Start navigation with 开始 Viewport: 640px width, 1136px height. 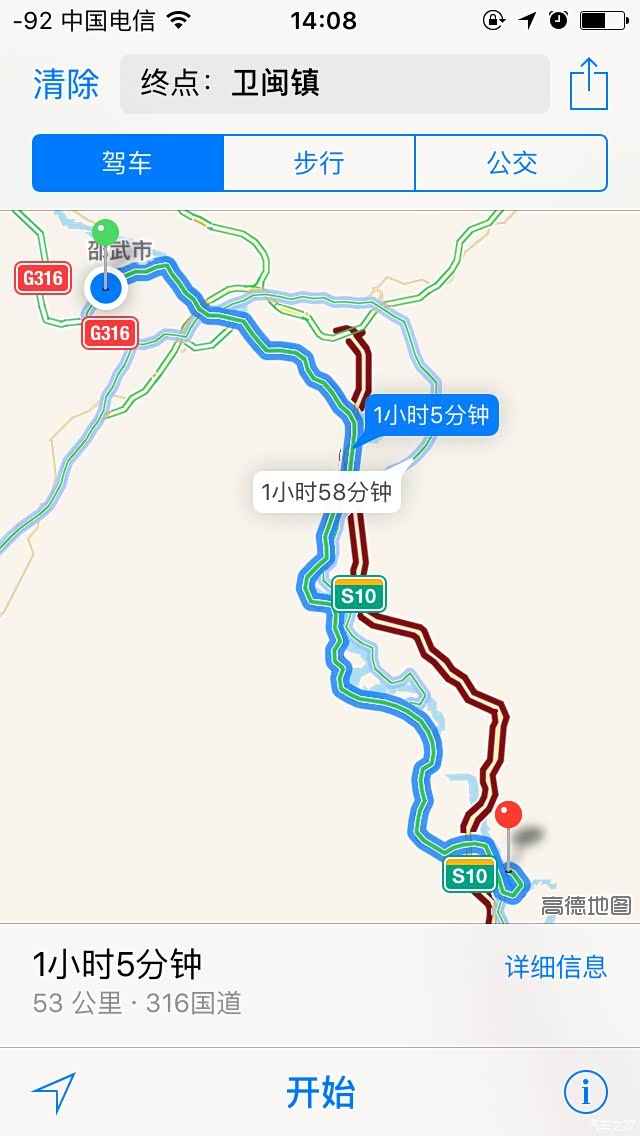click(320, 1092)
